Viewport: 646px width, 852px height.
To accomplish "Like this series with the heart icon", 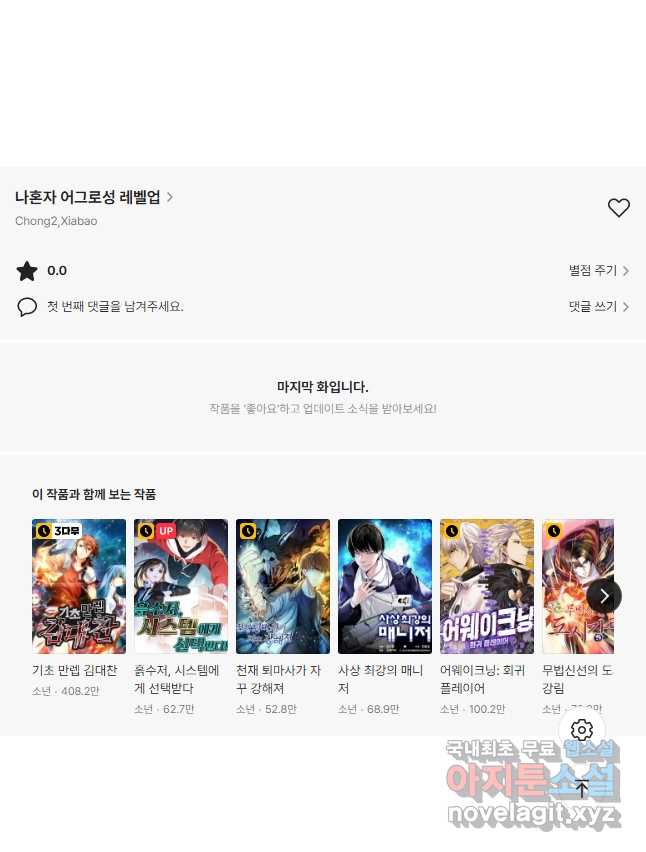I will point(619,208).
